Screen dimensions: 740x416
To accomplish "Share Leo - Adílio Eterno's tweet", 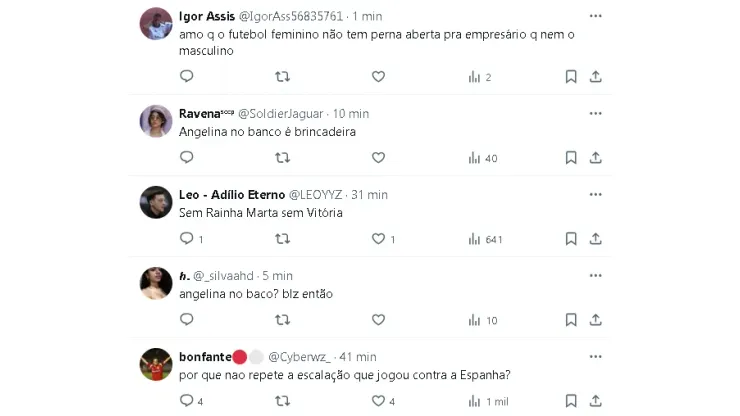I will (x=596, y=239).
